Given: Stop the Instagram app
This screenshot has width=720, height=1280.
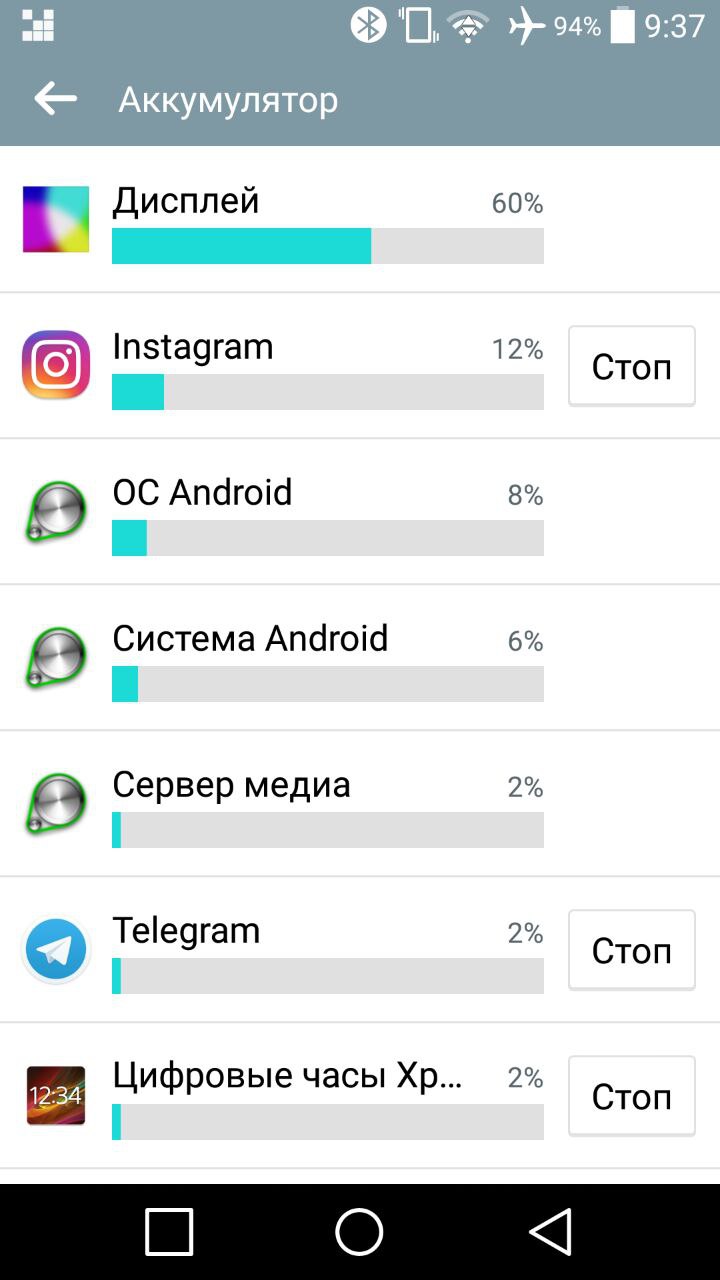Looking at the screenshot, I should pyautogui.click(x=631, y=366).
